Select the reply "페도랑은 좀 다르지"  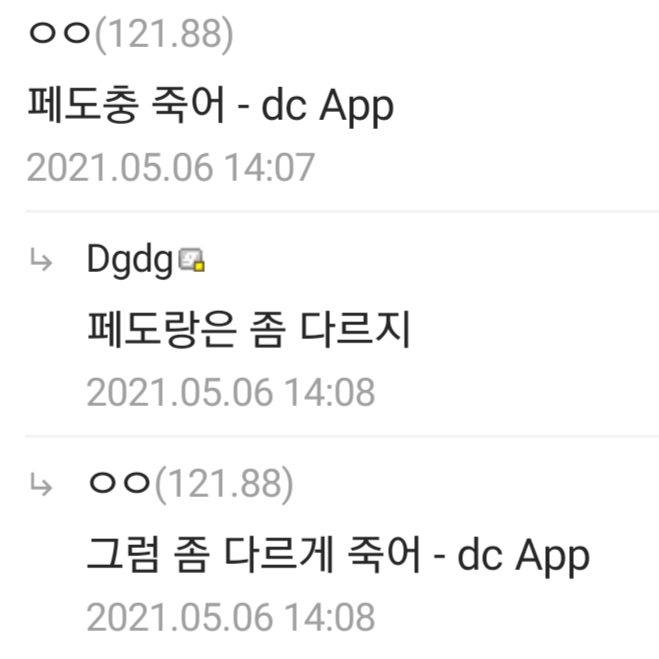click(249, 330)
